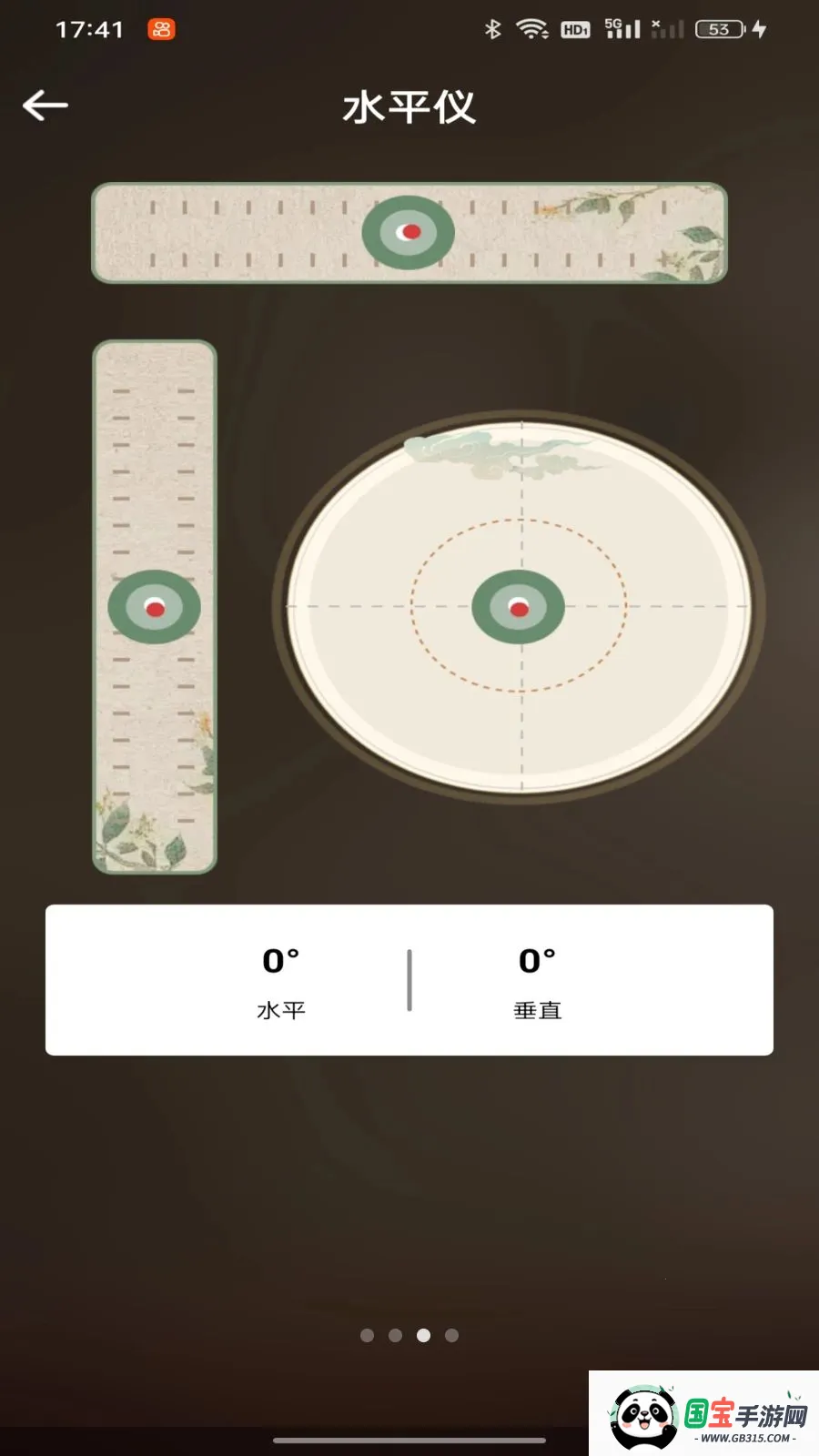The height and width of the screenshot is (1456, 819).
Task: Tap the last page indicator dot
Action: tap(451, 1335)
